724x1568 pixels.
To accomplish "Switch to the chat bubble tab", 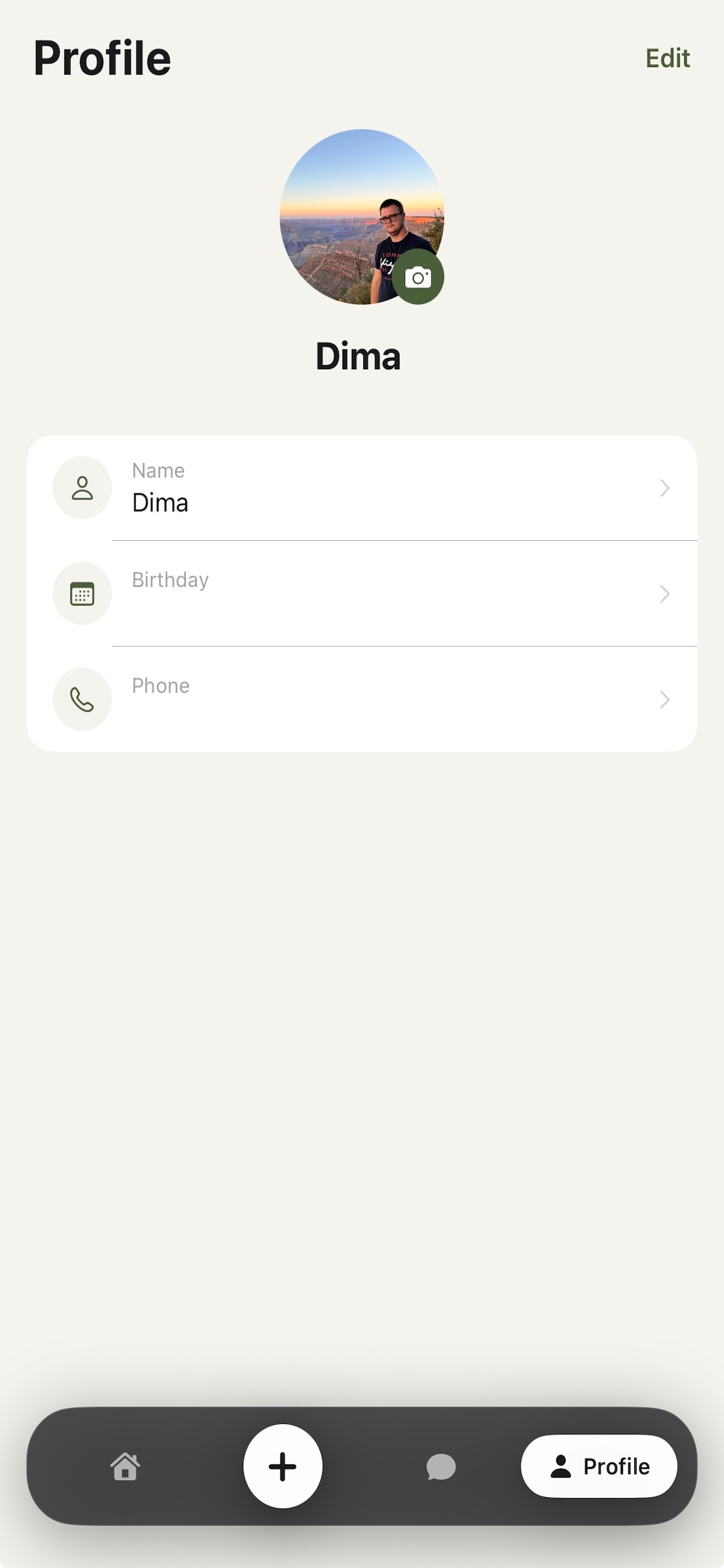I will tap(441, 1467).
